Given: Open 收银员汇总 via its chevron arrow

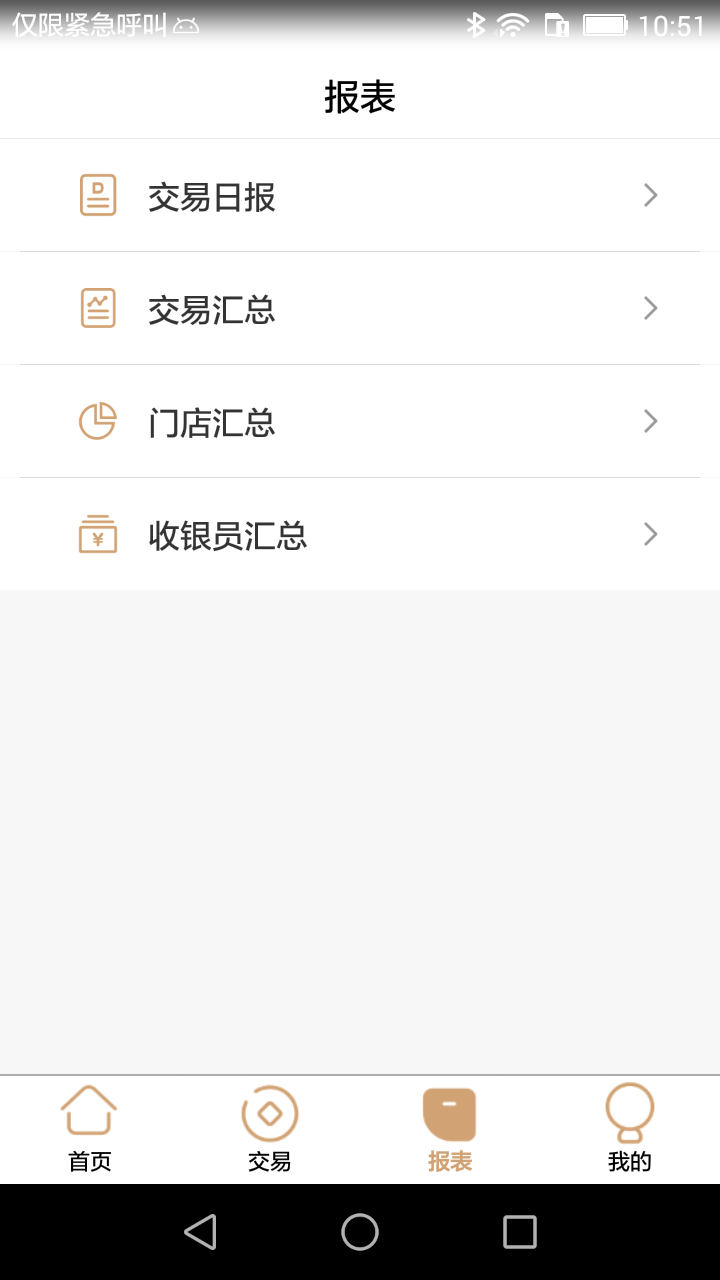Looking at the screenshot, I should [x=650, y=534].
